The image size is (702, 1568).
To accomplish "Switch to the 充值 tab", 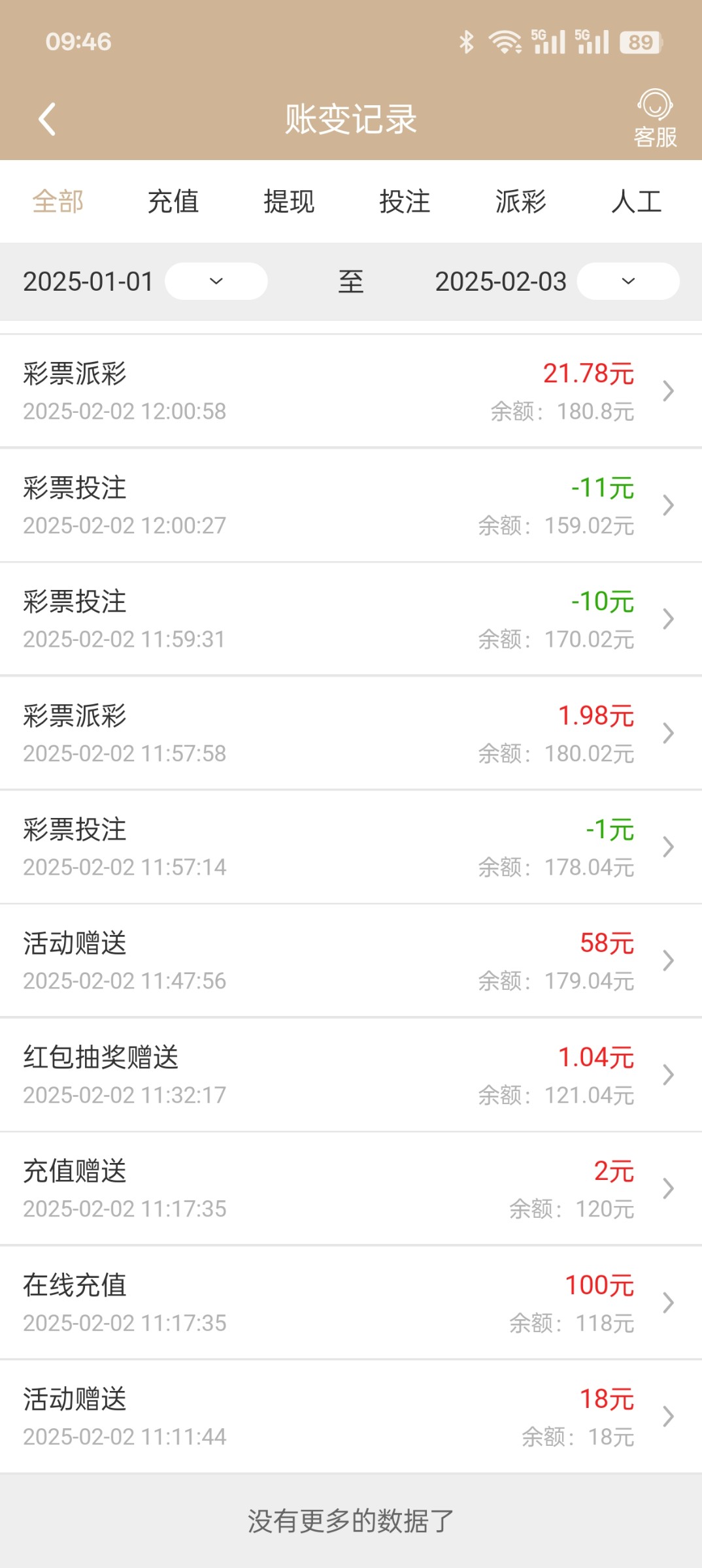I will click(x=173, y=201).
